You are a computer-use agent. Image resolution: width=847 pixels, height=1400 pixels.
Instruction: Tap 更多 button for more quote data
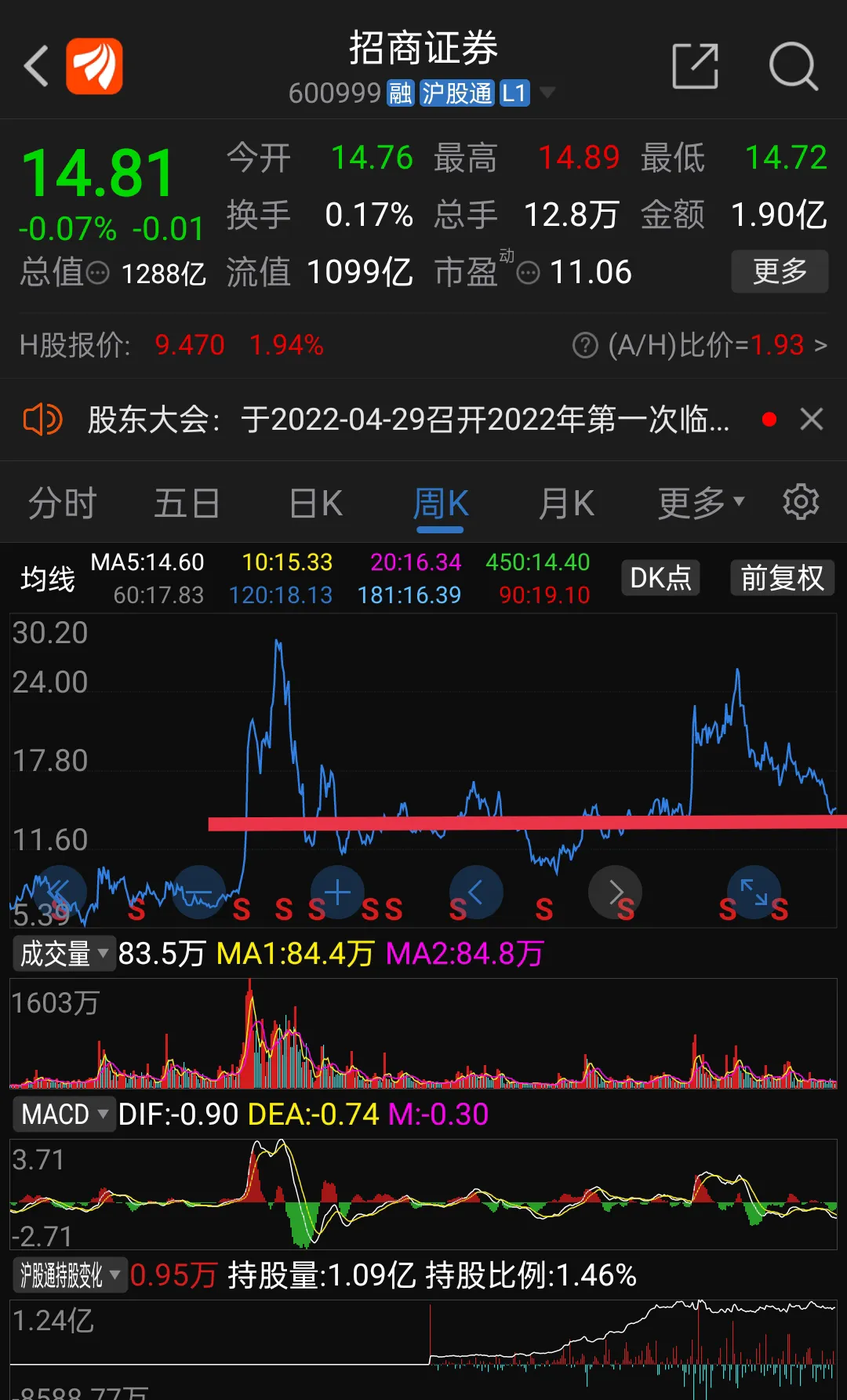(x=780, y=271)
